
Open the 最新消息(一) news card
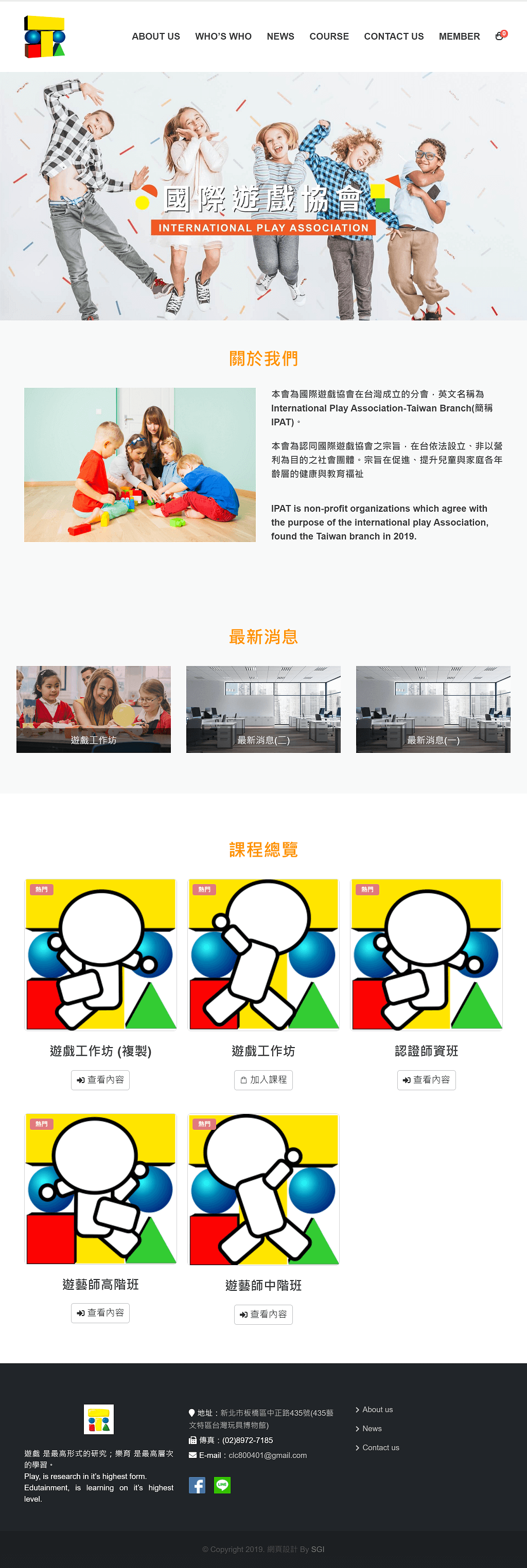(x=433, y=709)
